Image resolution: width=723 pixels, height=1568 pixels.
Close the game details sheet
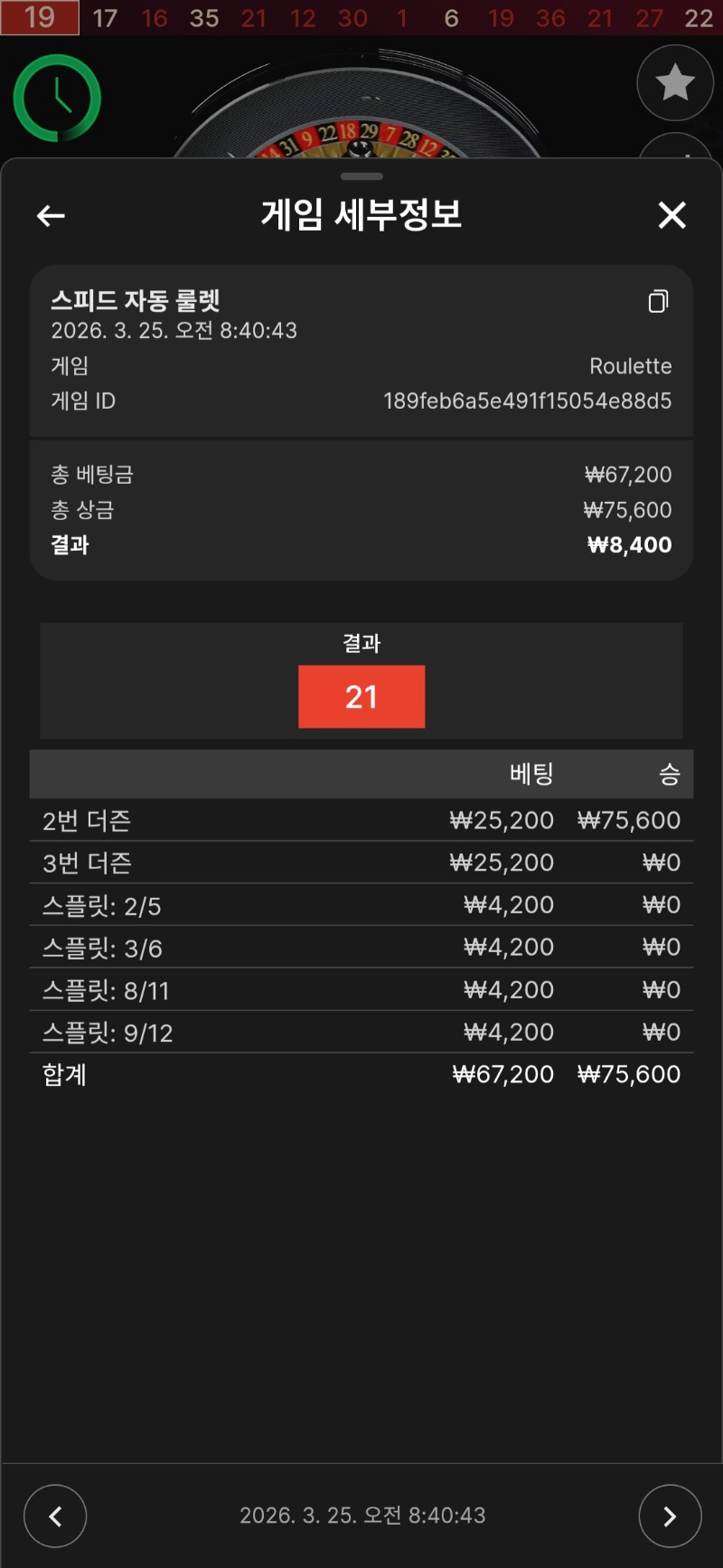[671, 215]
